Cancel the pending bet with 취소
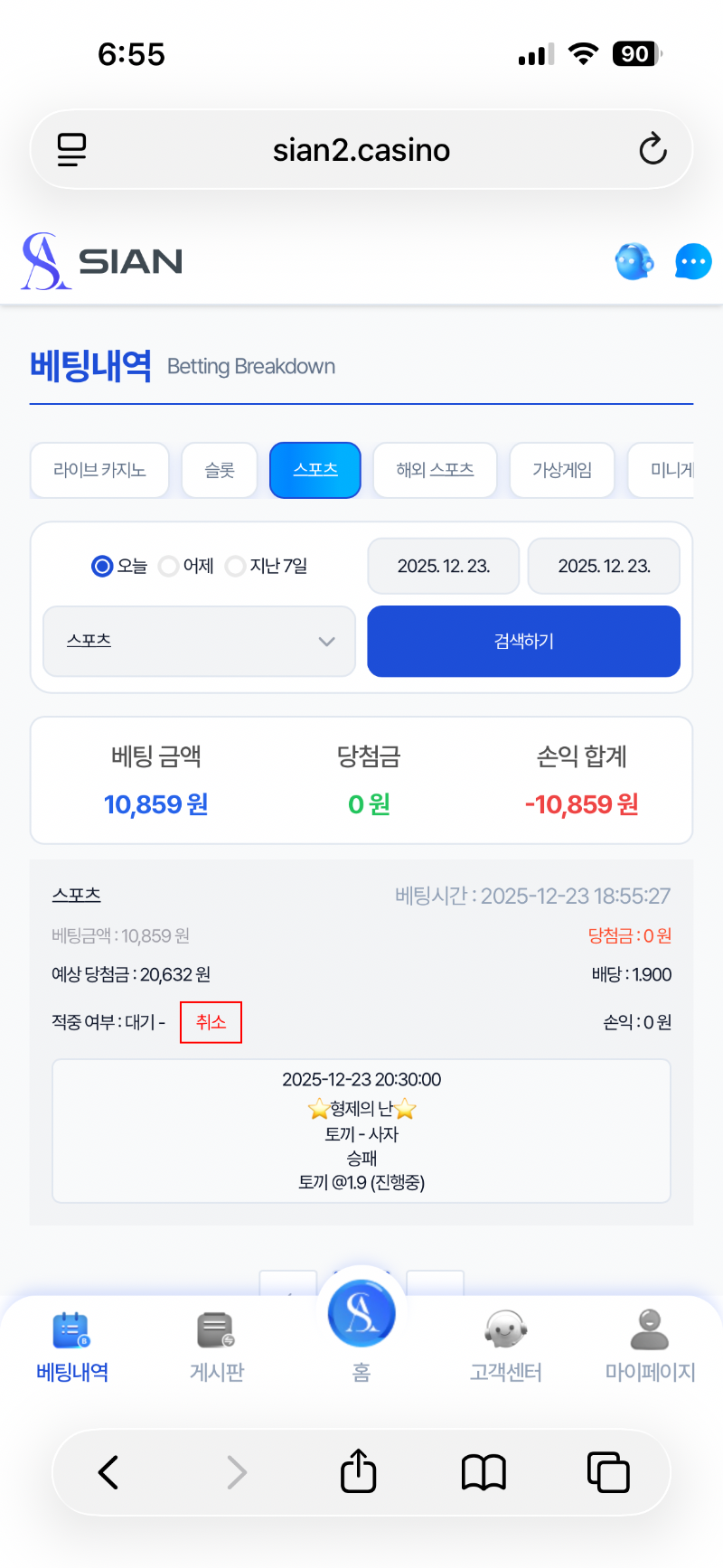The width and height of the screenshot is (723, 1568). [211, 1022]
